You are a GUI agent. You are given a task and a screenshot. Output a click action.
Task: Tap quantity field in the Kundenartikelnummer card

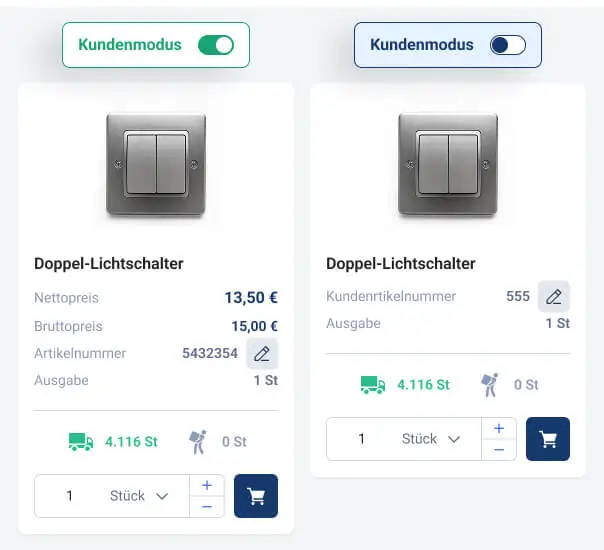361,439
